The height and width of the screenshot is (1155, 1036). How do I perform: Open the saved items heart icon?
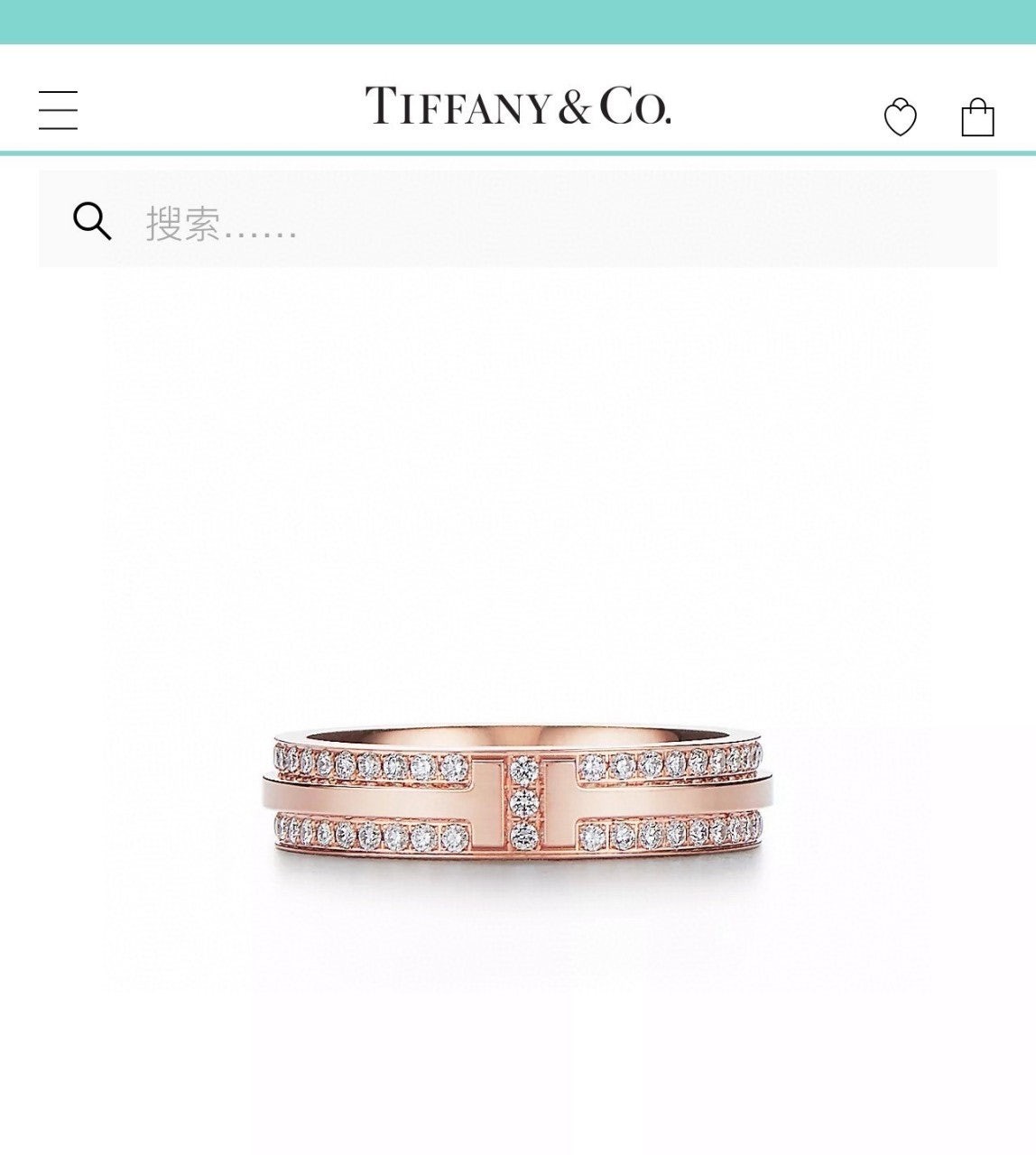coord(900,117)
